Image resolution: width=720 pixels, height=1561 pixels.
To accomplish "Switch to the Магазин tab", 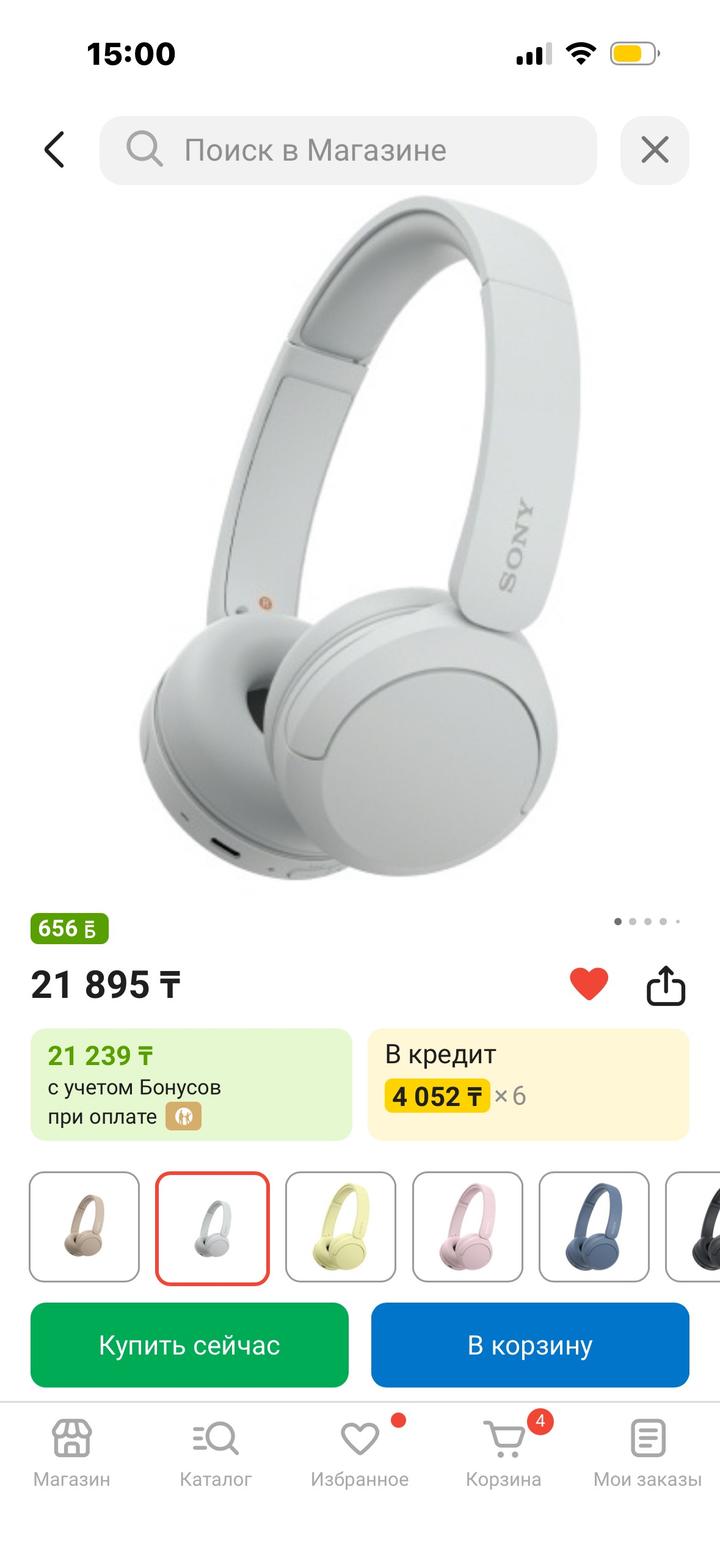I will pos(71,1454).
